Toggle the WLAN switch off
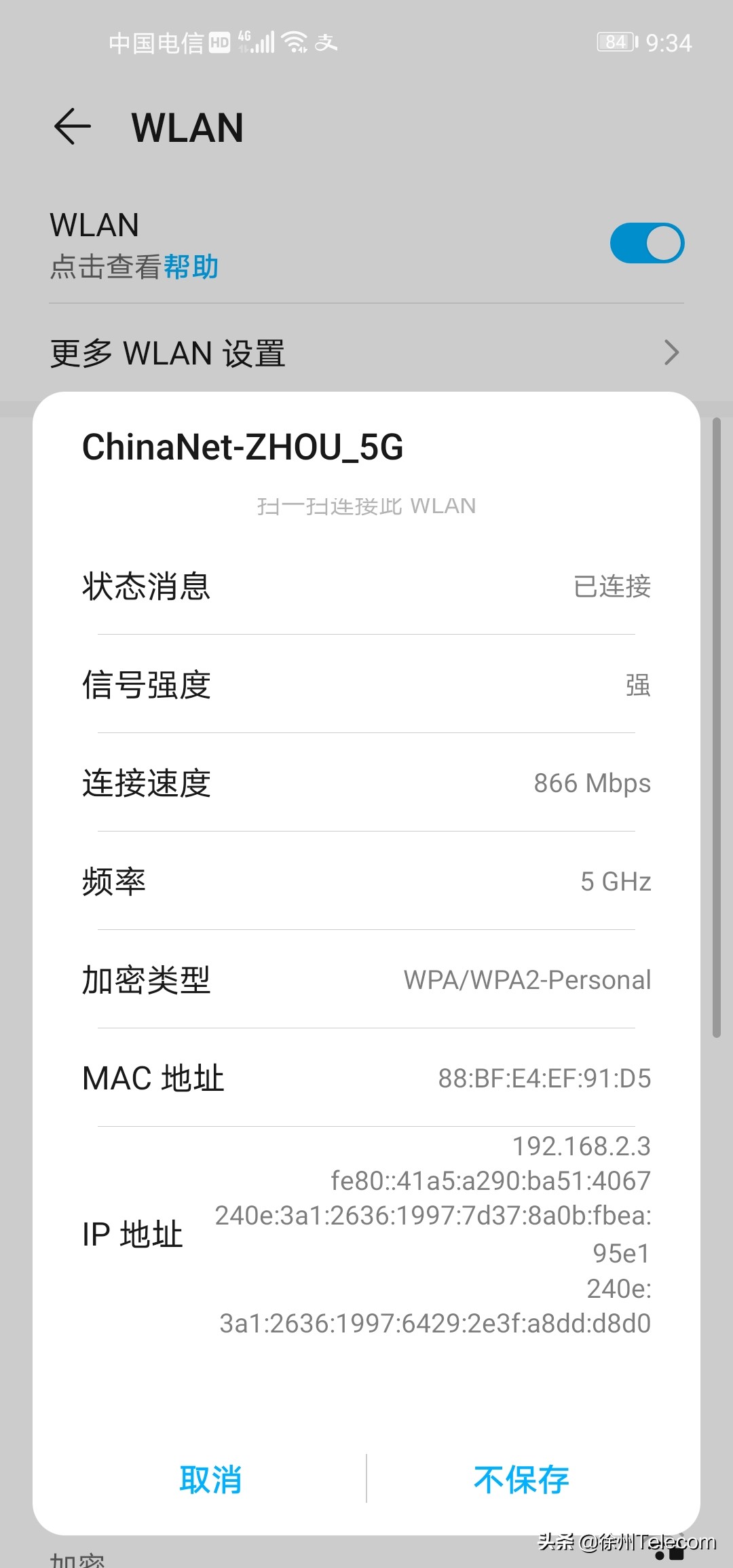This screenshot has width=733, height=1568. coord(648,242)
